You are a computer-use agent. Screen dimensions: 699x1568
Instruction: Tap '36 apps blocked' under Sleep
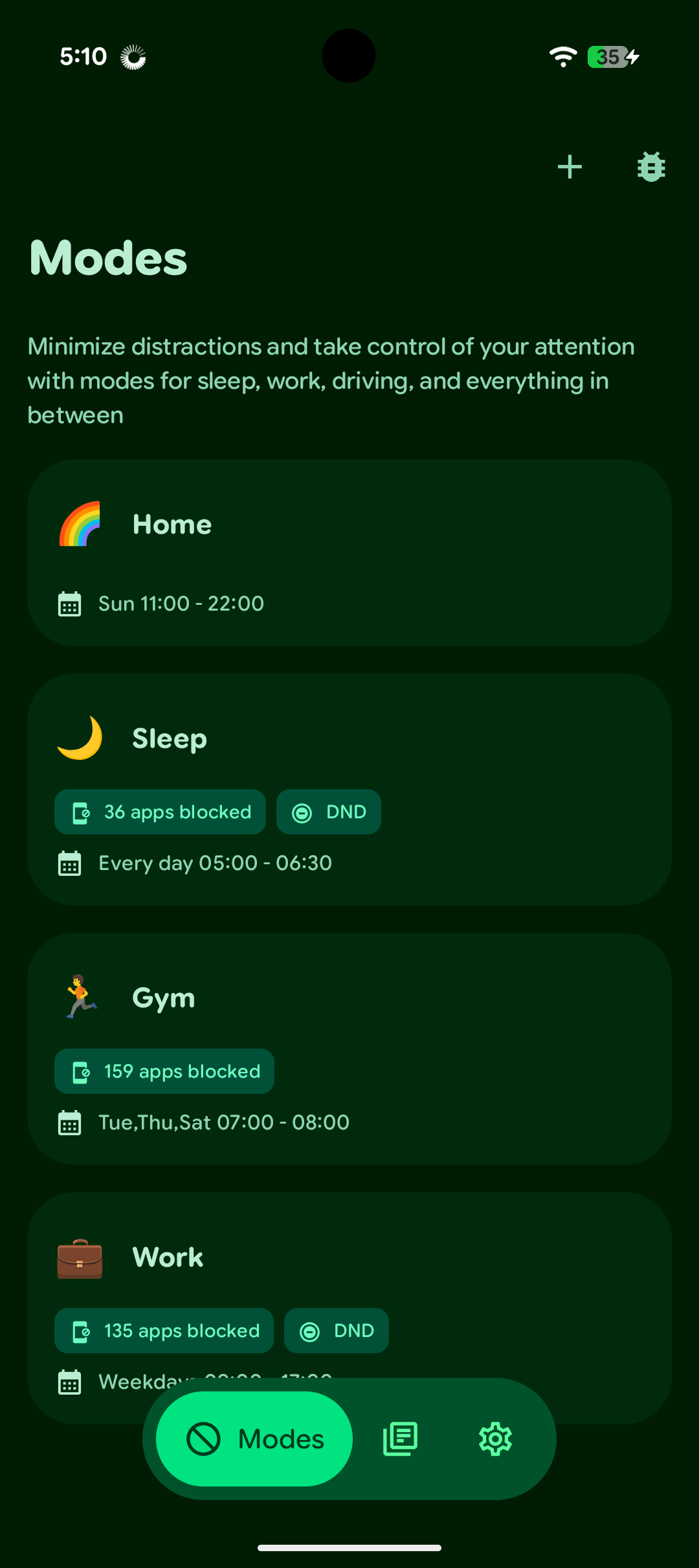click(x=160, y=812)
